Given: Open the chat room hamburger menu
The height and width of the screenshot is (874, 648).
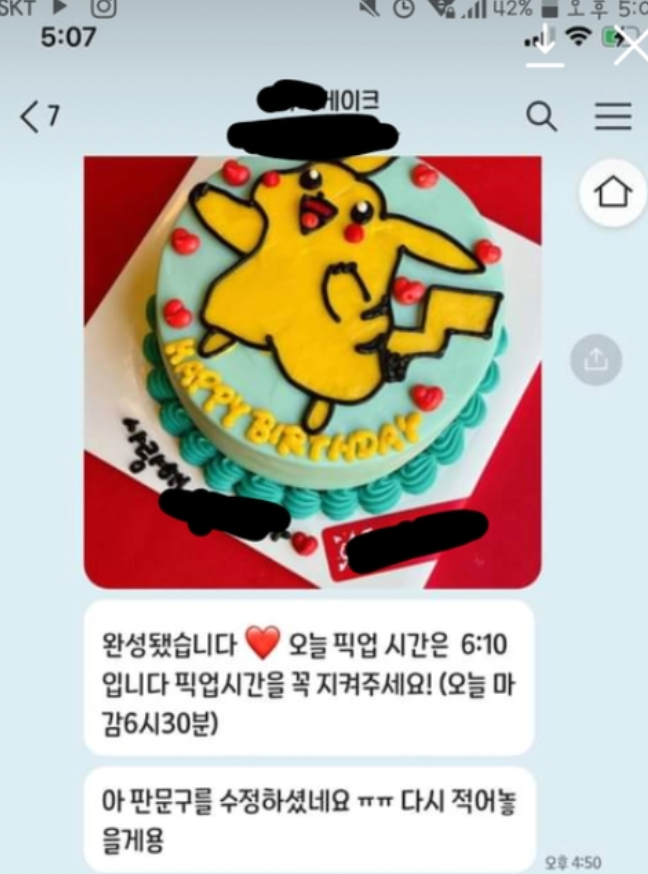Looking at the screenshot, I should point(613,118).
